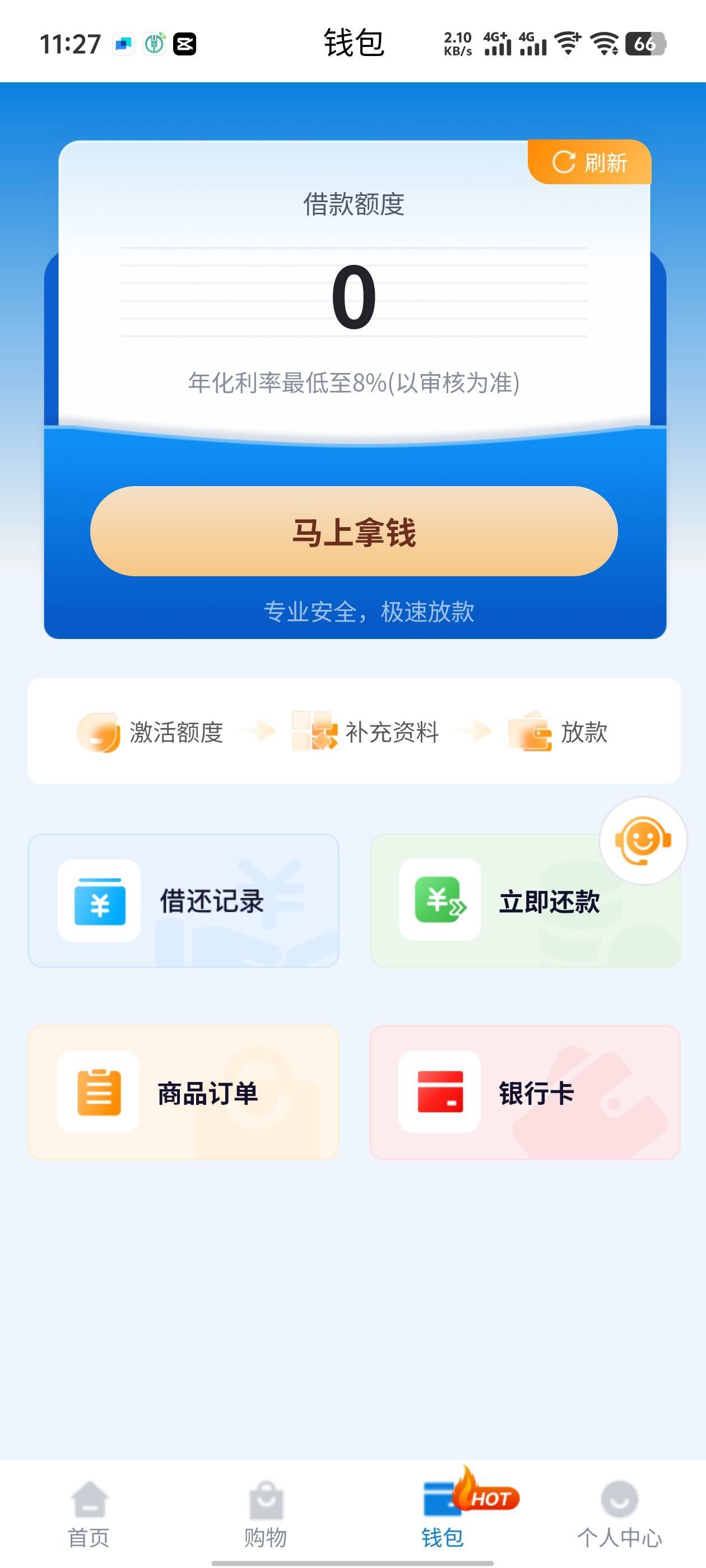The image size is (706, 1568).
Task: Open the customer service headset icon
Action: (643, 841)
